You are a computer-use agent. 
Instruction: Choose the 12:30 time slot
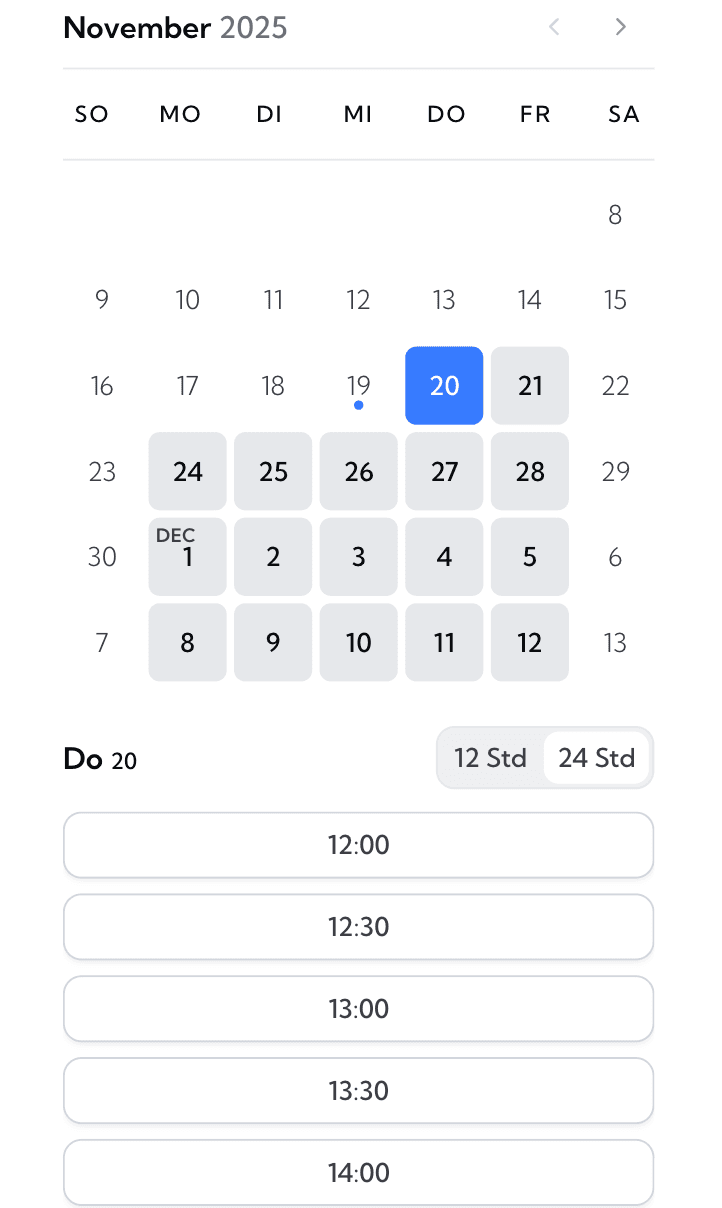tap(358, 927)
